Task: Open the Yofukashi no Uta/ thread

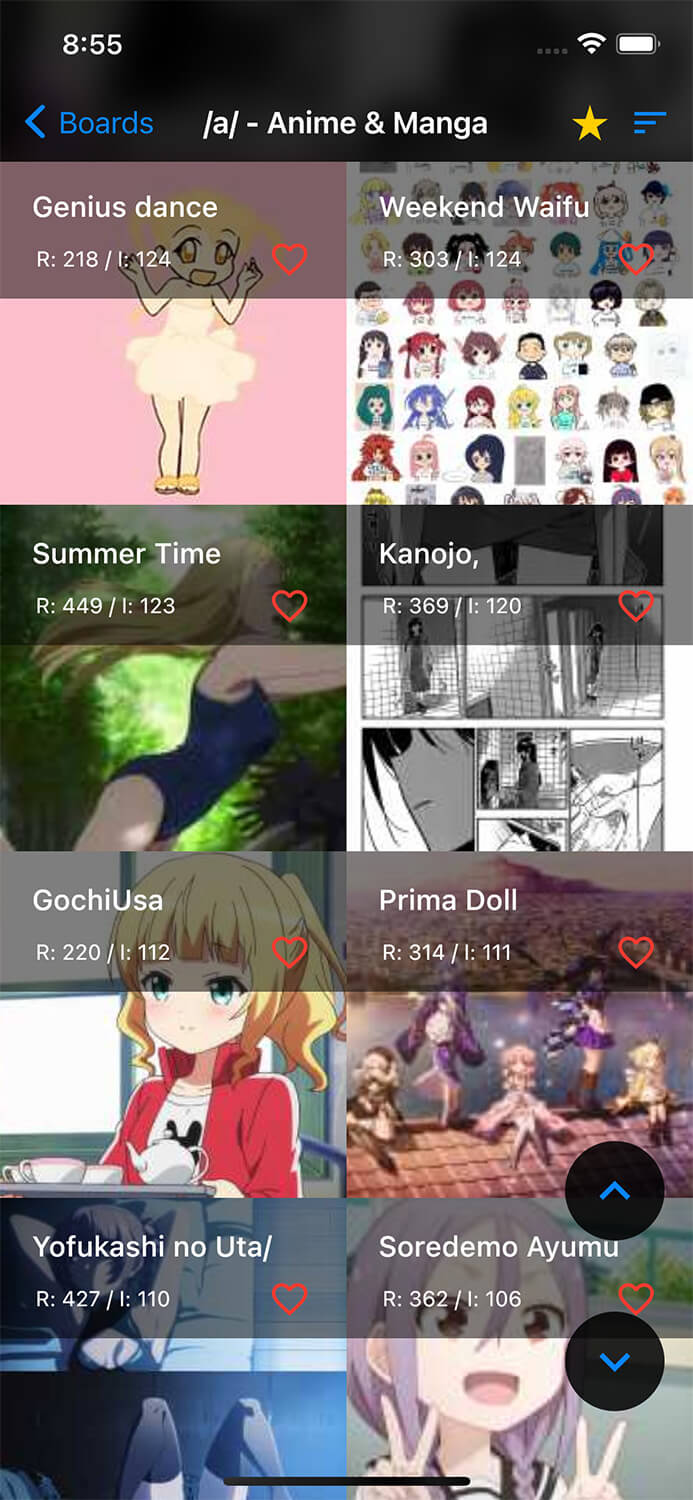Action: point(173,1350)
